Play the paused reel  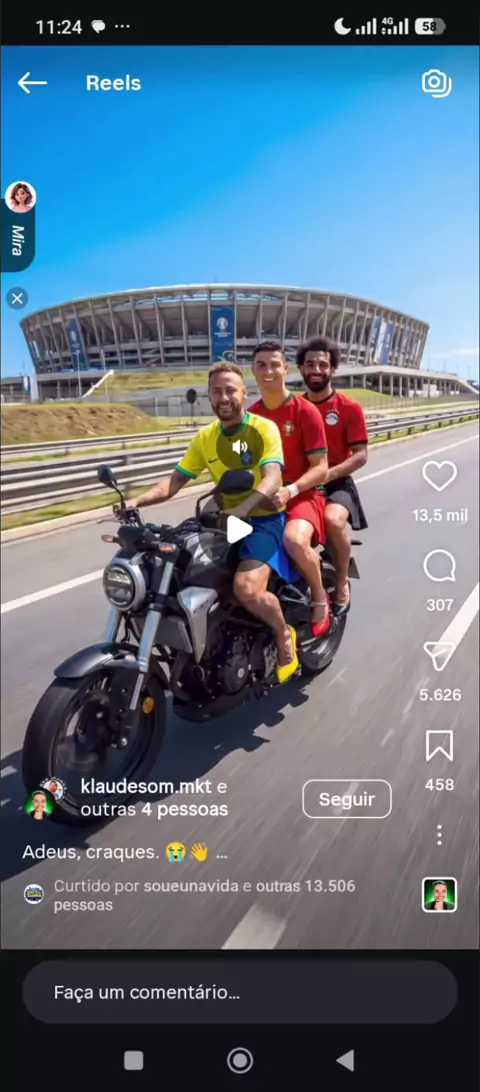(239, 529)
